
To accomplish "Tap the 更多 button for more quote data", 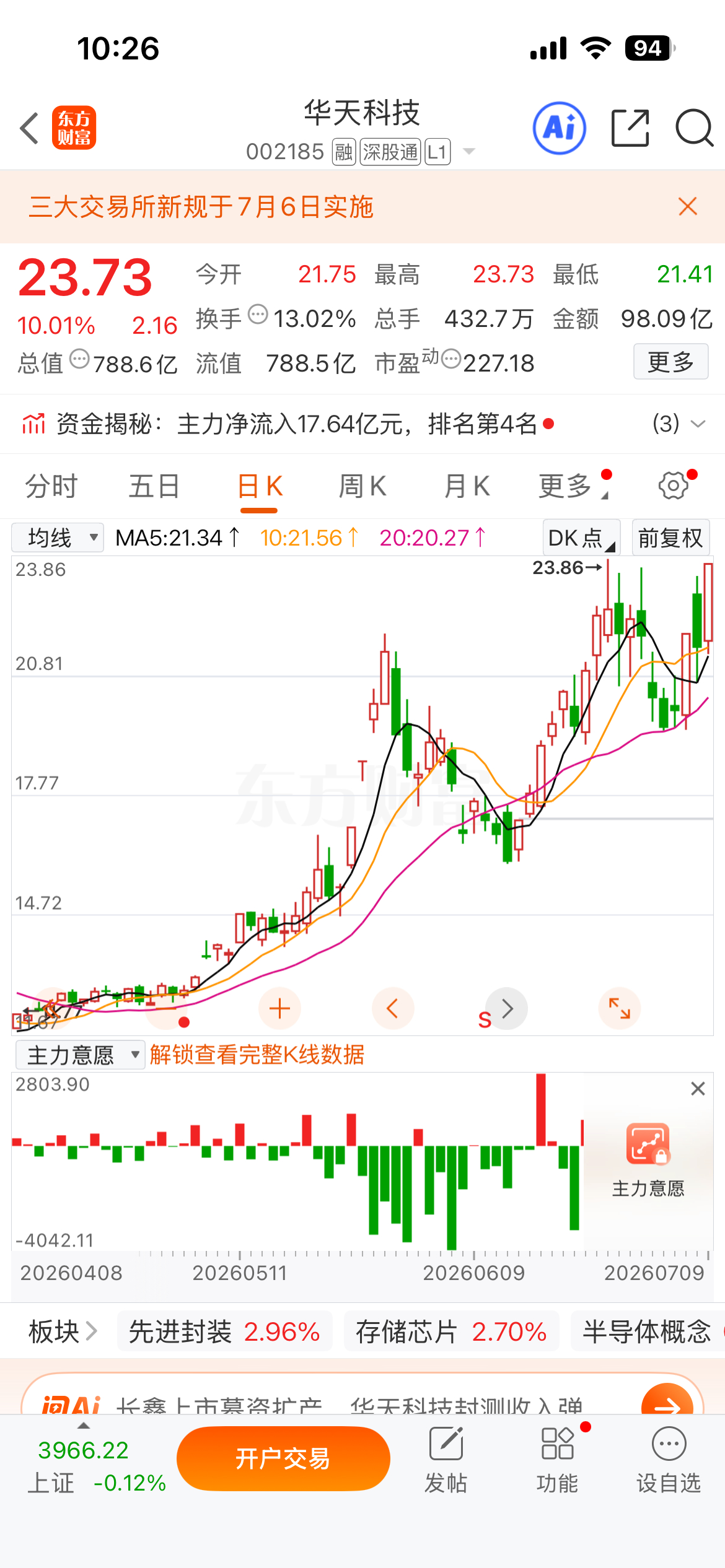I will click(x=670, y=362).
